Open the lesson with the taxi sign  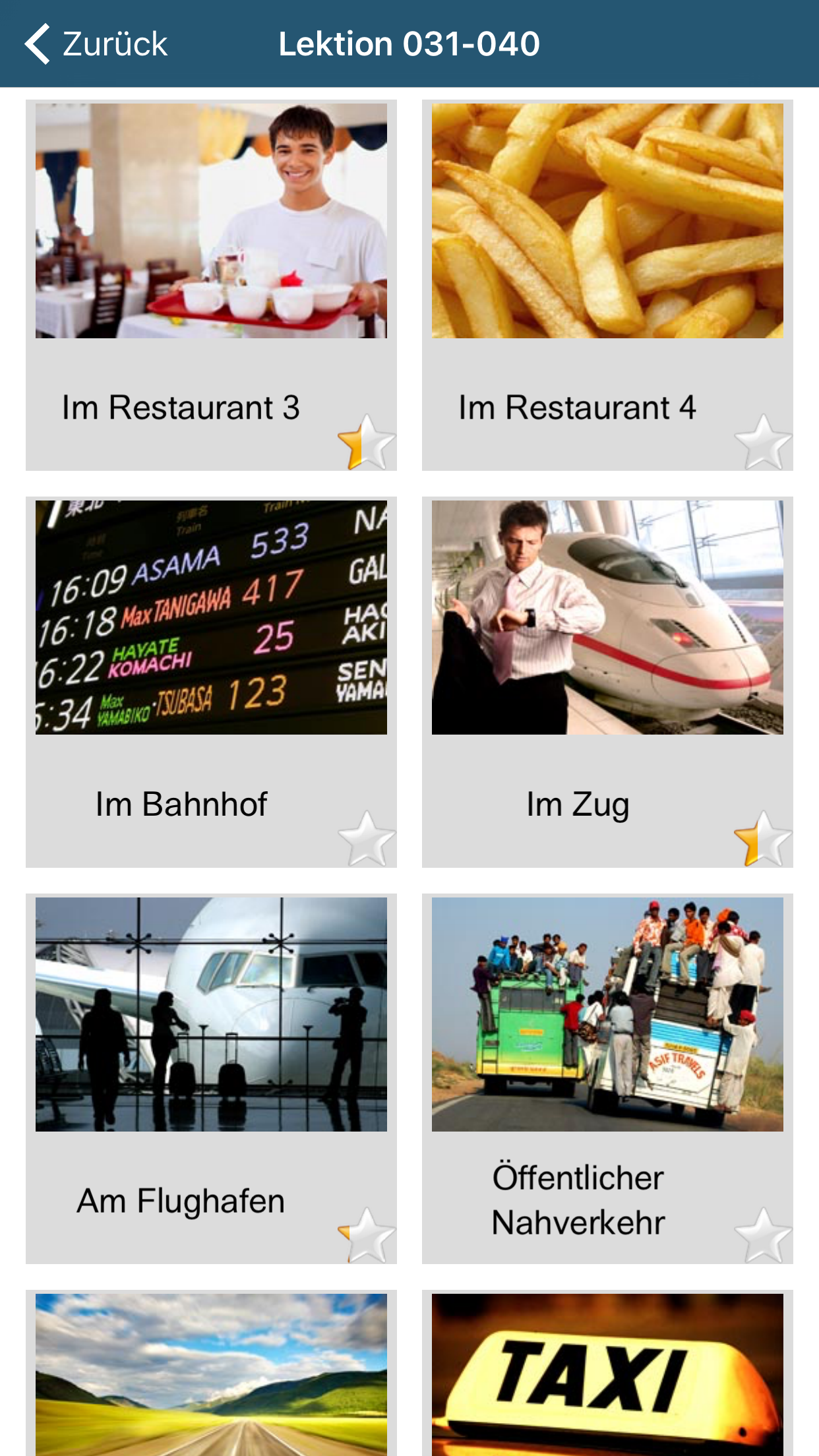click(x=607, y=1374)
